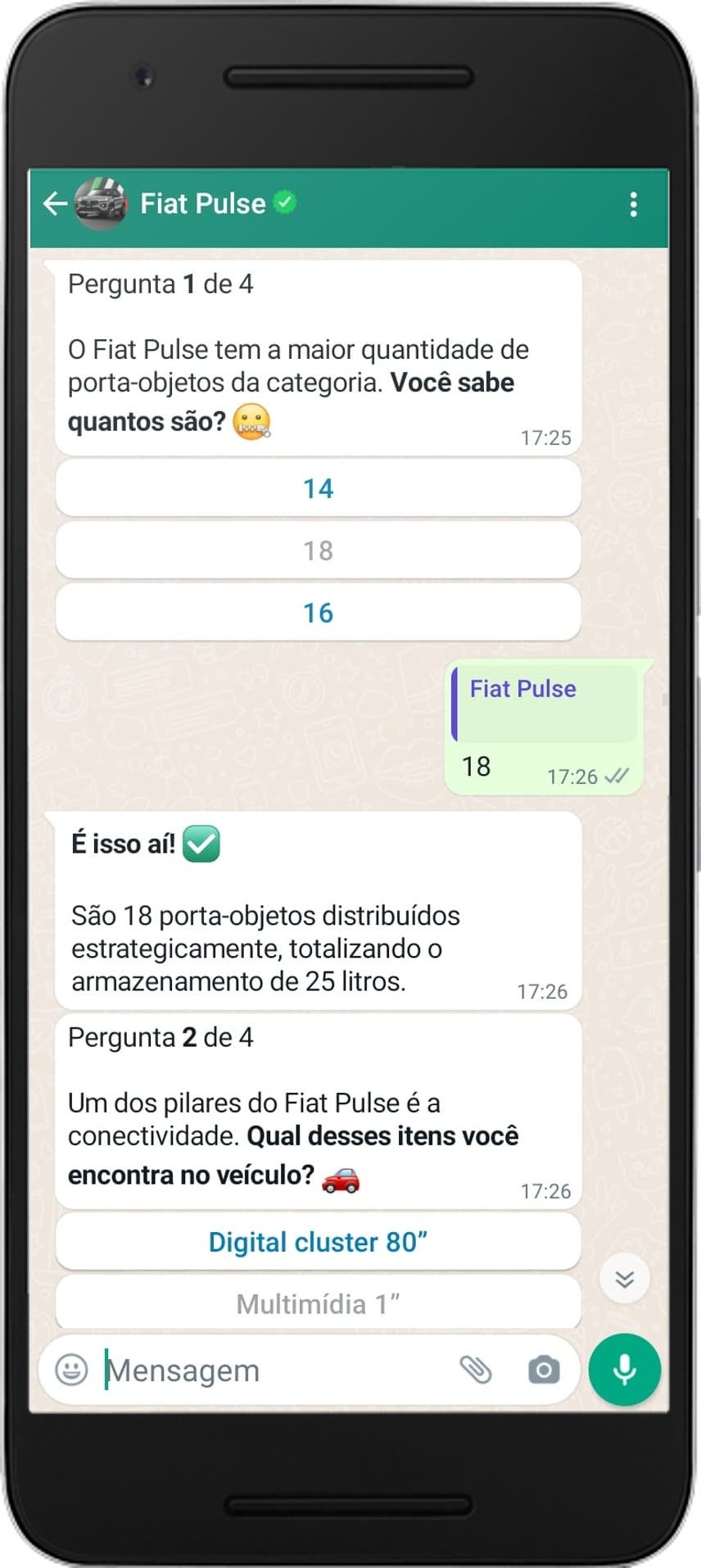This screenshot has height=1568, width=701.
Task: Go back from the Fiat Pulse chat
Action: [54, 203]
